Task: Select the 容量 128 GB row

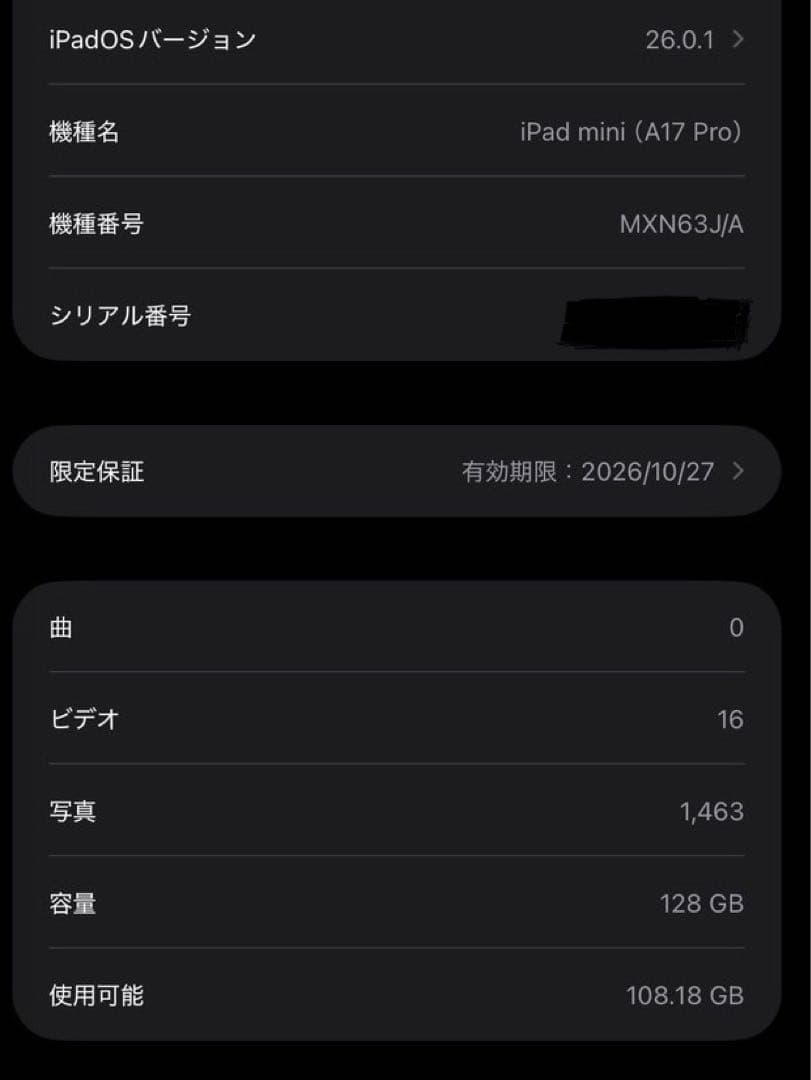Action: tap(400, 903)
